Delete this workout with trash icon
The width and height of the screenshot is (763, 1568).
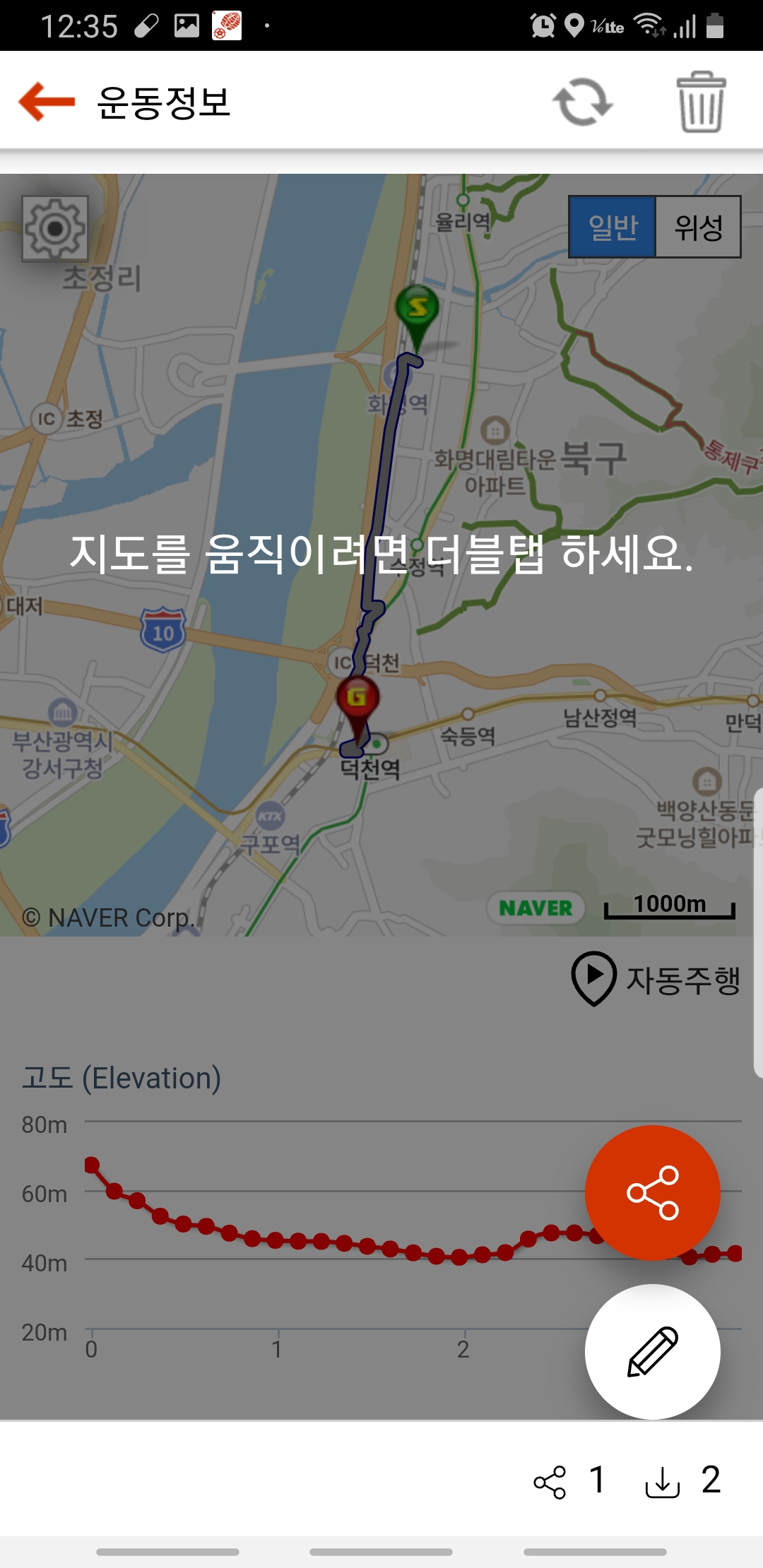pos(701,102)
